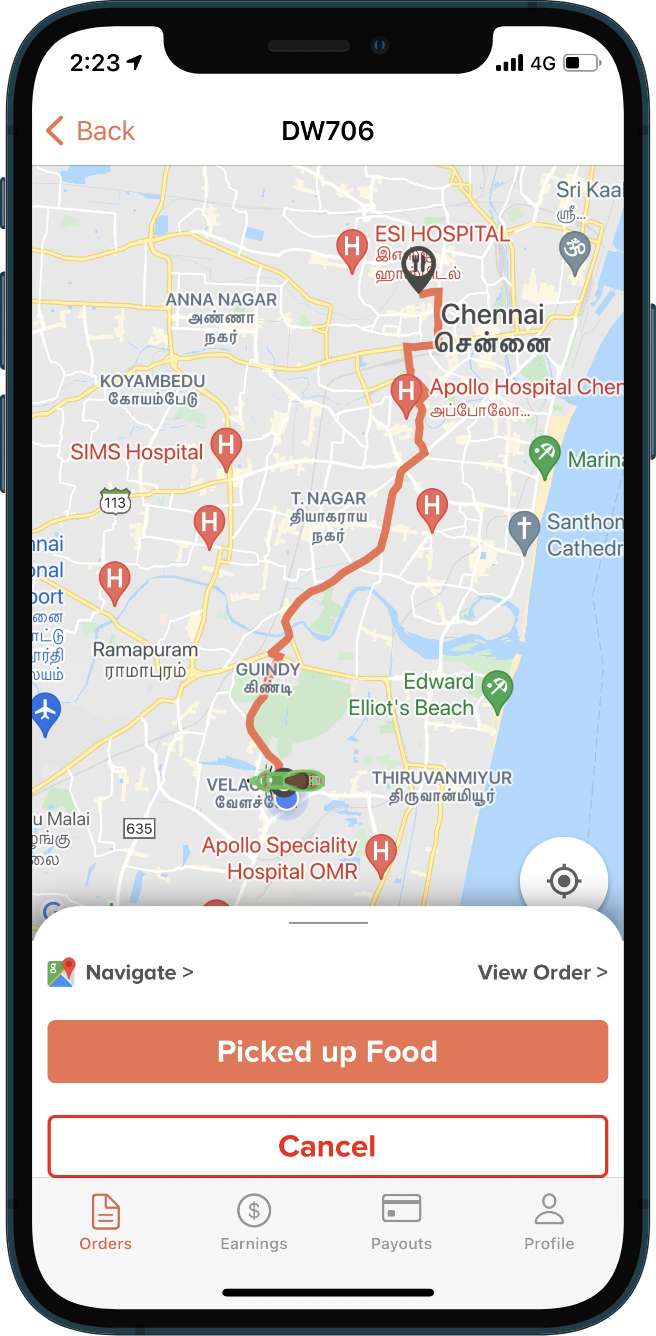656x1336 pixels.
Task: Tap the restaurant pin on the map
Action: click(420, 268)
